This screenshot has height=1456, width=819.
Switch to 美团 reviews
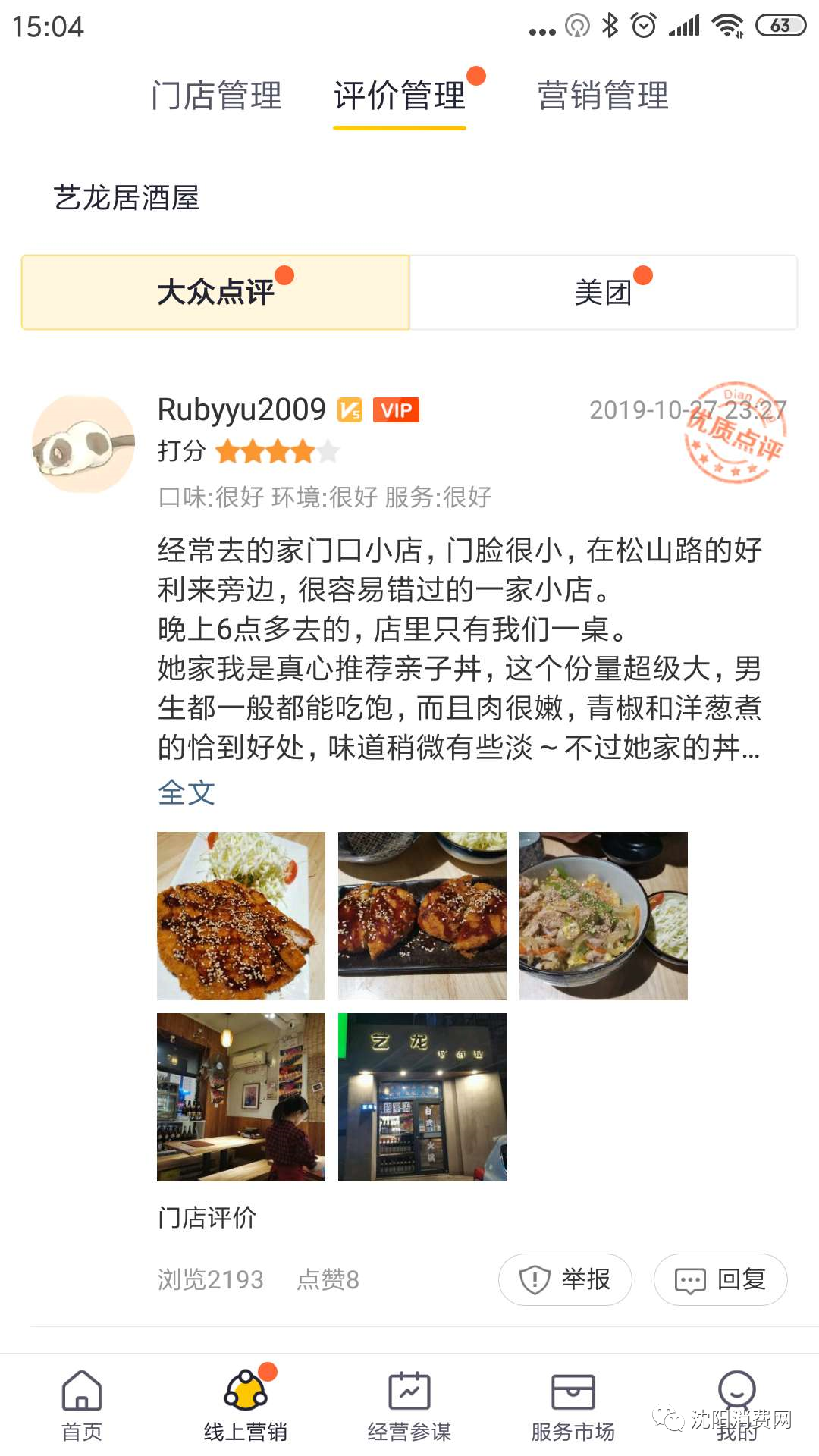[604, 292]
